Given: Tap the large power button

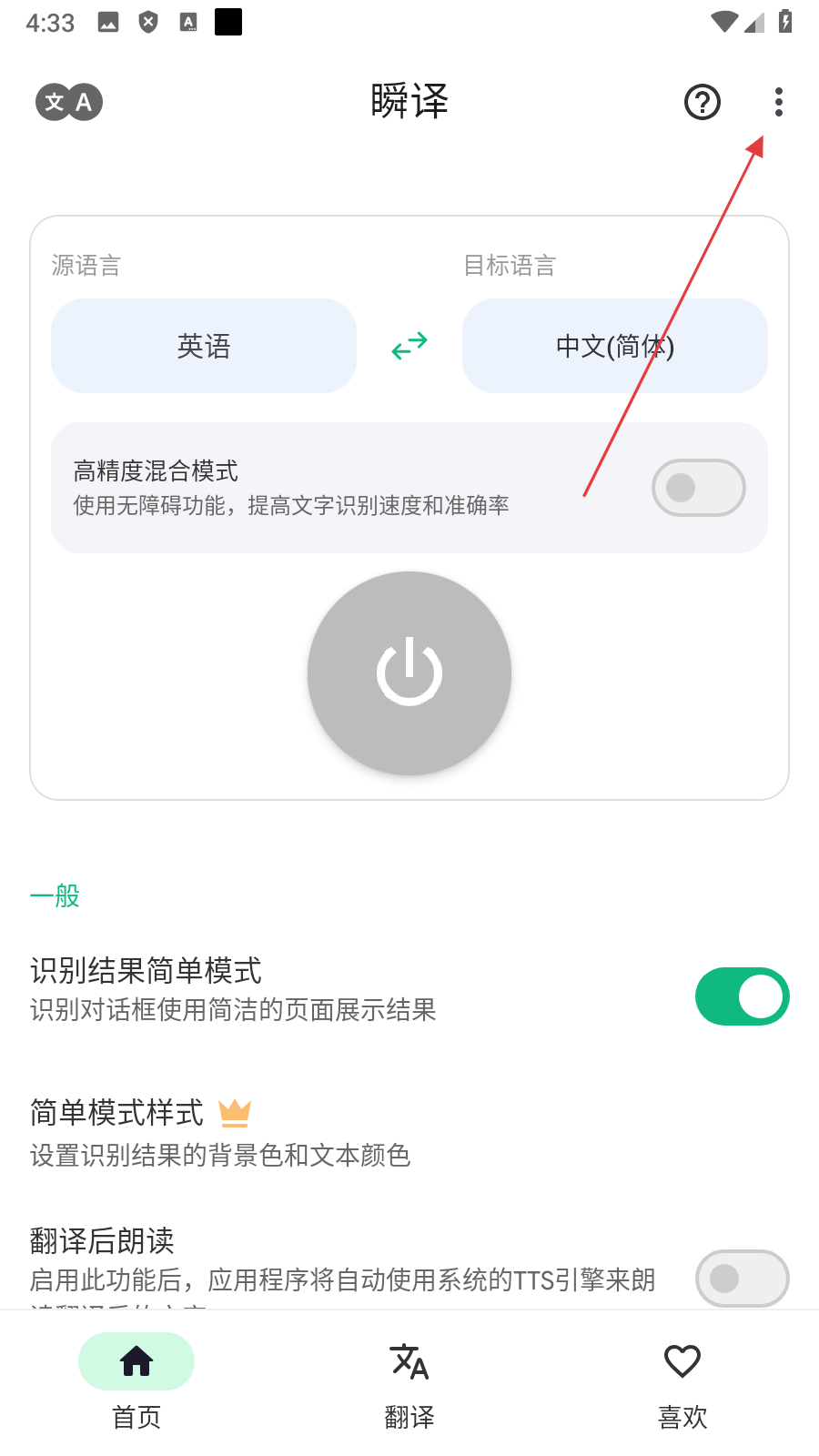Looking at the screenshot, I should 409,673.
